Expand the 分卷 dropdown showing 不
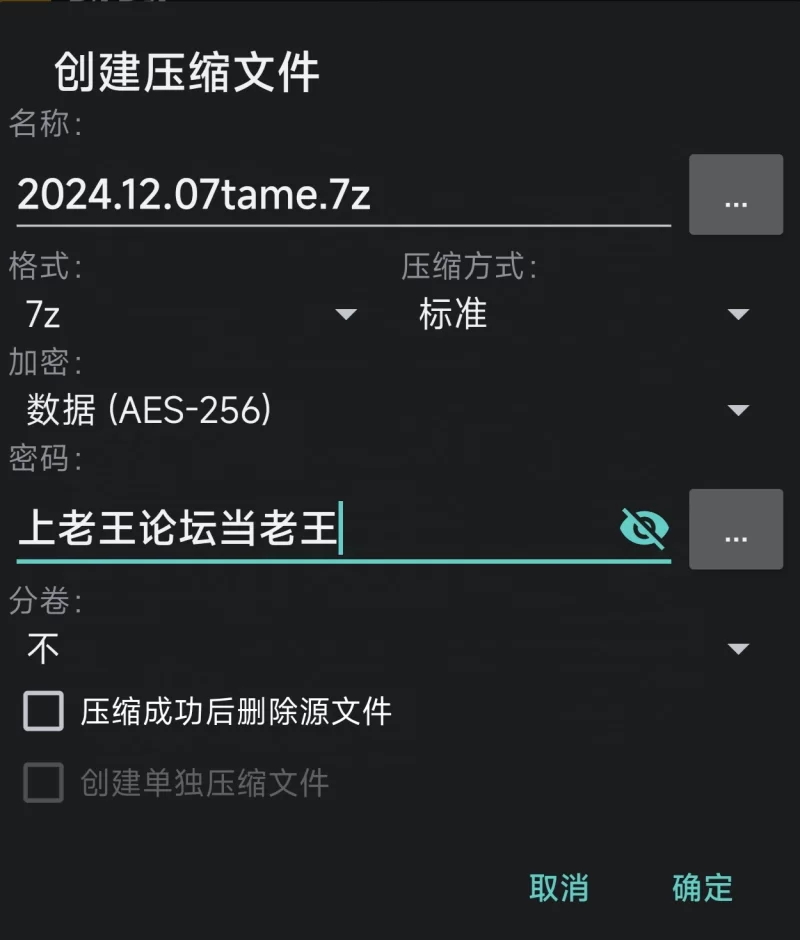This screenshot has width=800, height=940. click(387, 649)
